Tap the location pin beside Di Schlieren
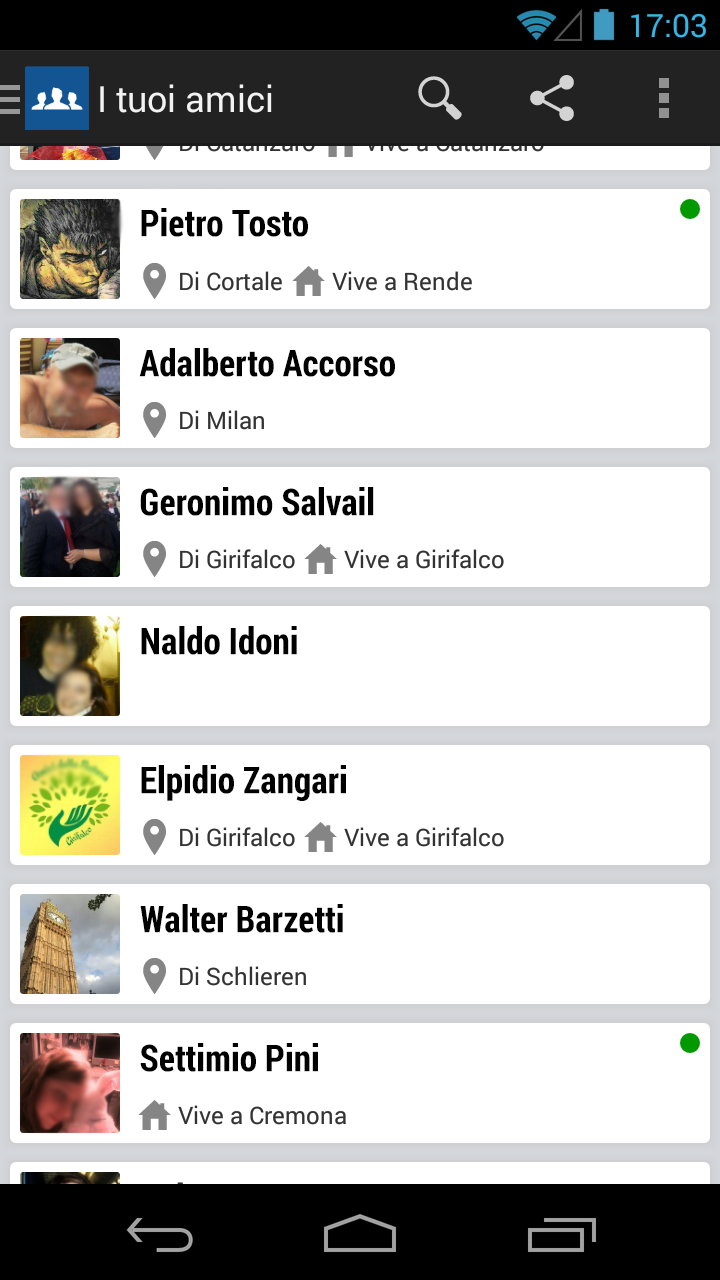Viewport: 720px width, 1280px height. (154, 976)
